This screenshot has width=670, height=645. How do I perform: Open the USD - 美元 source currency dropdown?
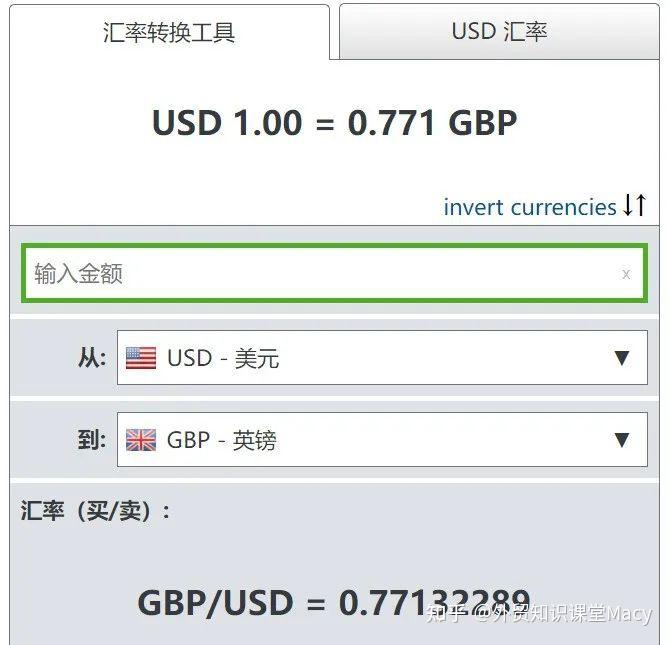382,358
